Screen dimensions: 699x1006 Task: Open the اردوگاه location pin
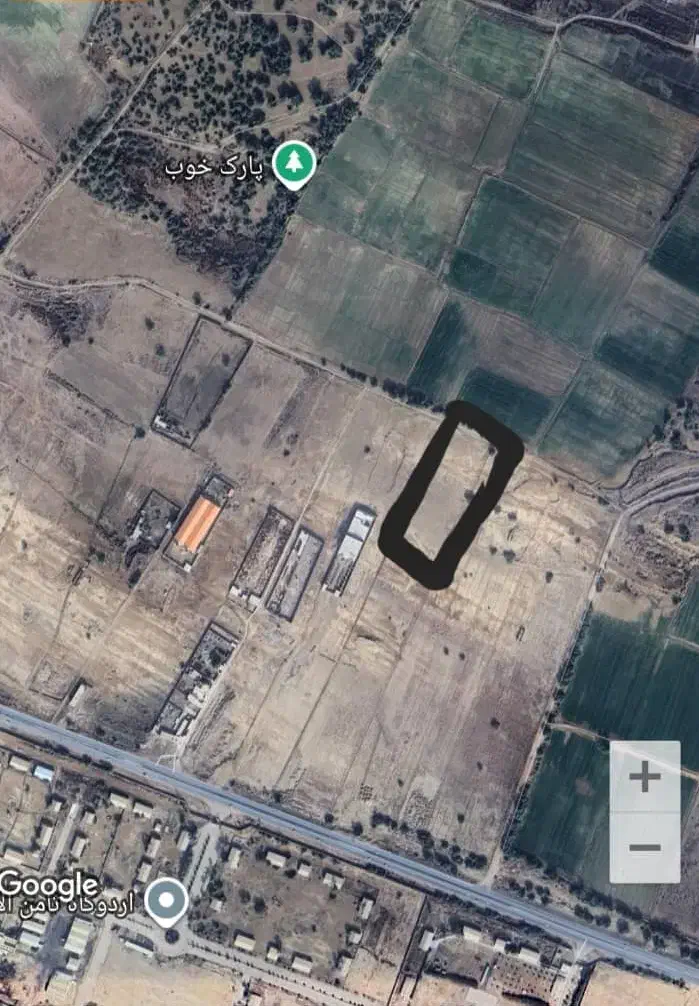[166, 901]
